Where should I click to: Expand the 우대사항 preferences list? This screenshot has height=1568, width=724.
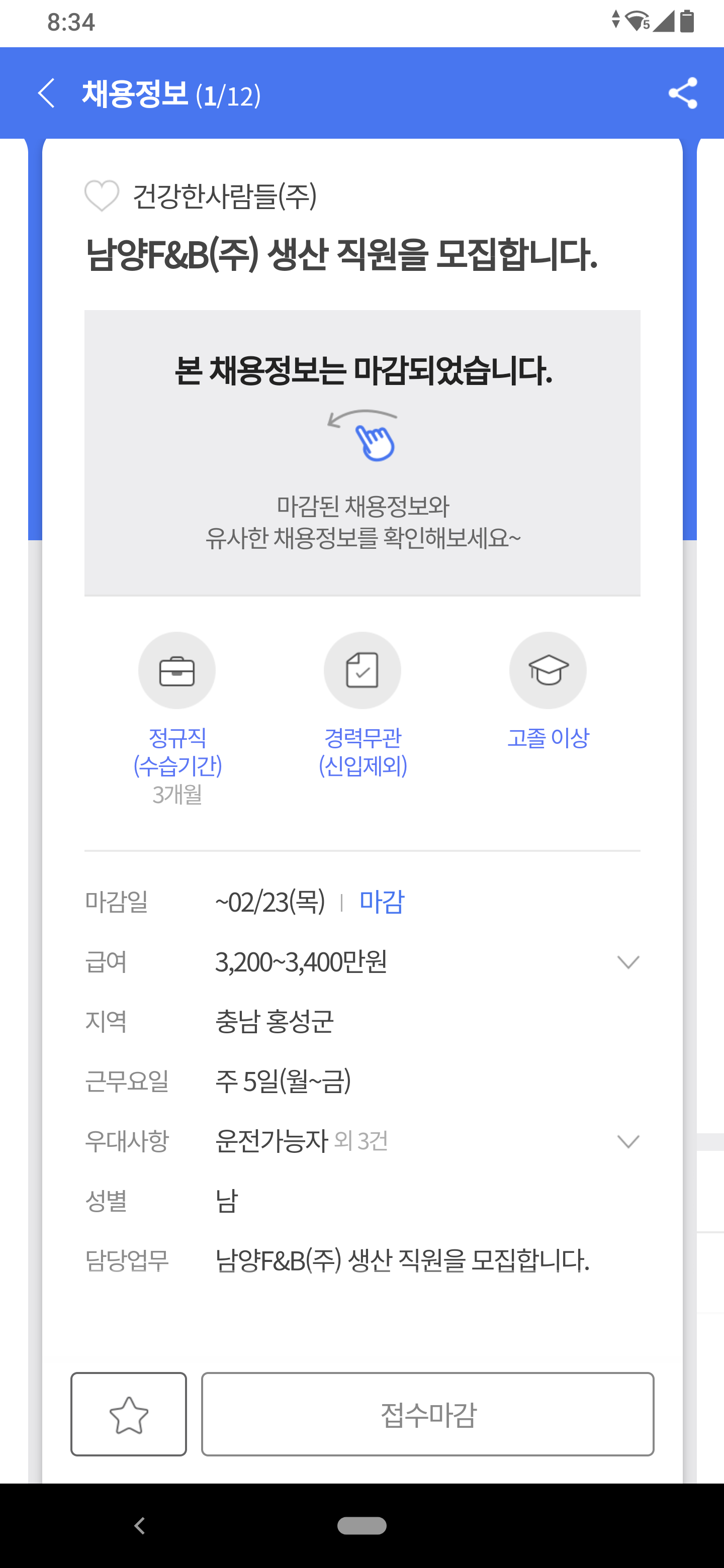coord(627,1141)
